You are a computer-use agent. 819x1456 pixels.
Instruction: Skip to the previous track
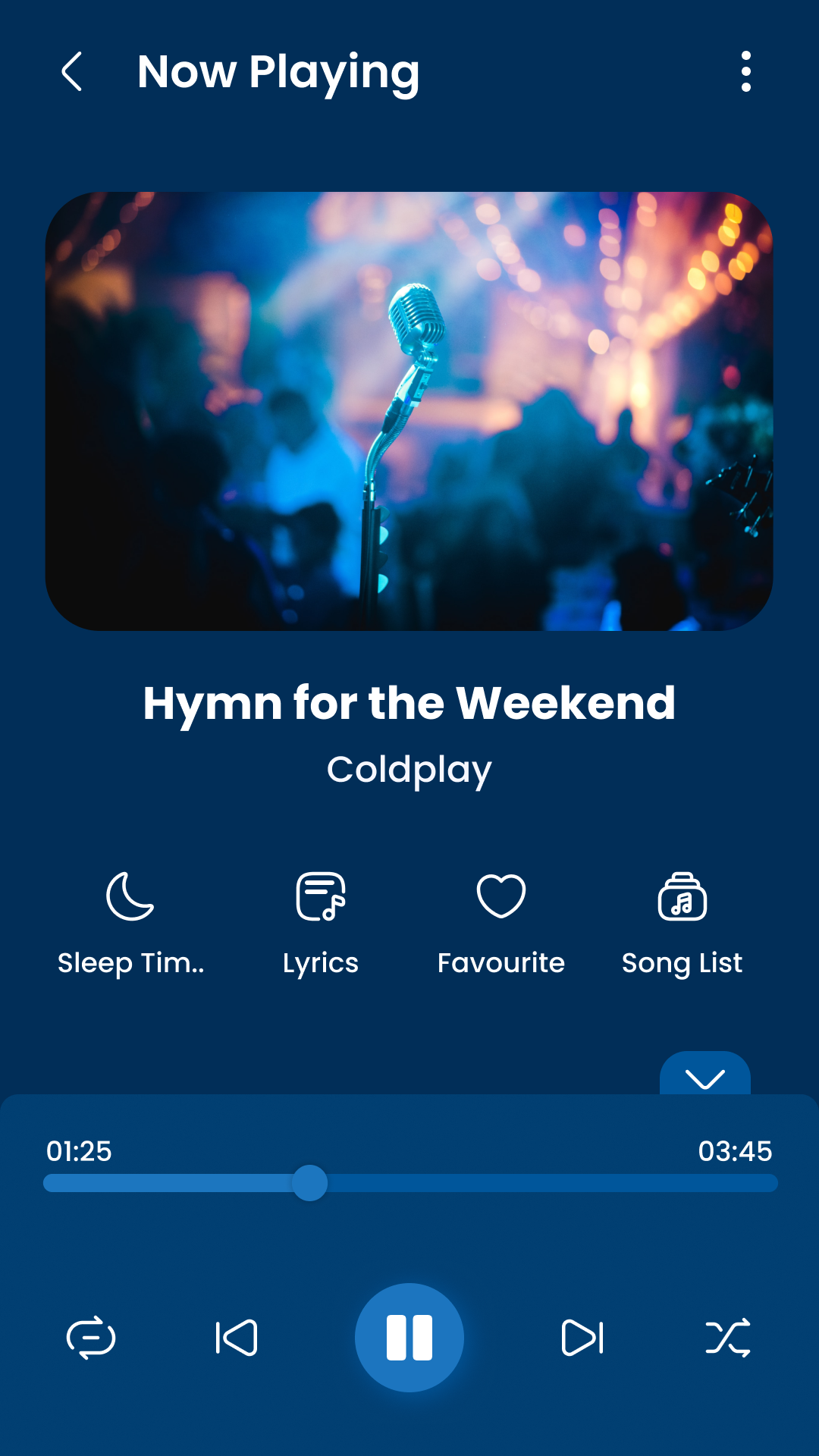(x=237, y=1338)
